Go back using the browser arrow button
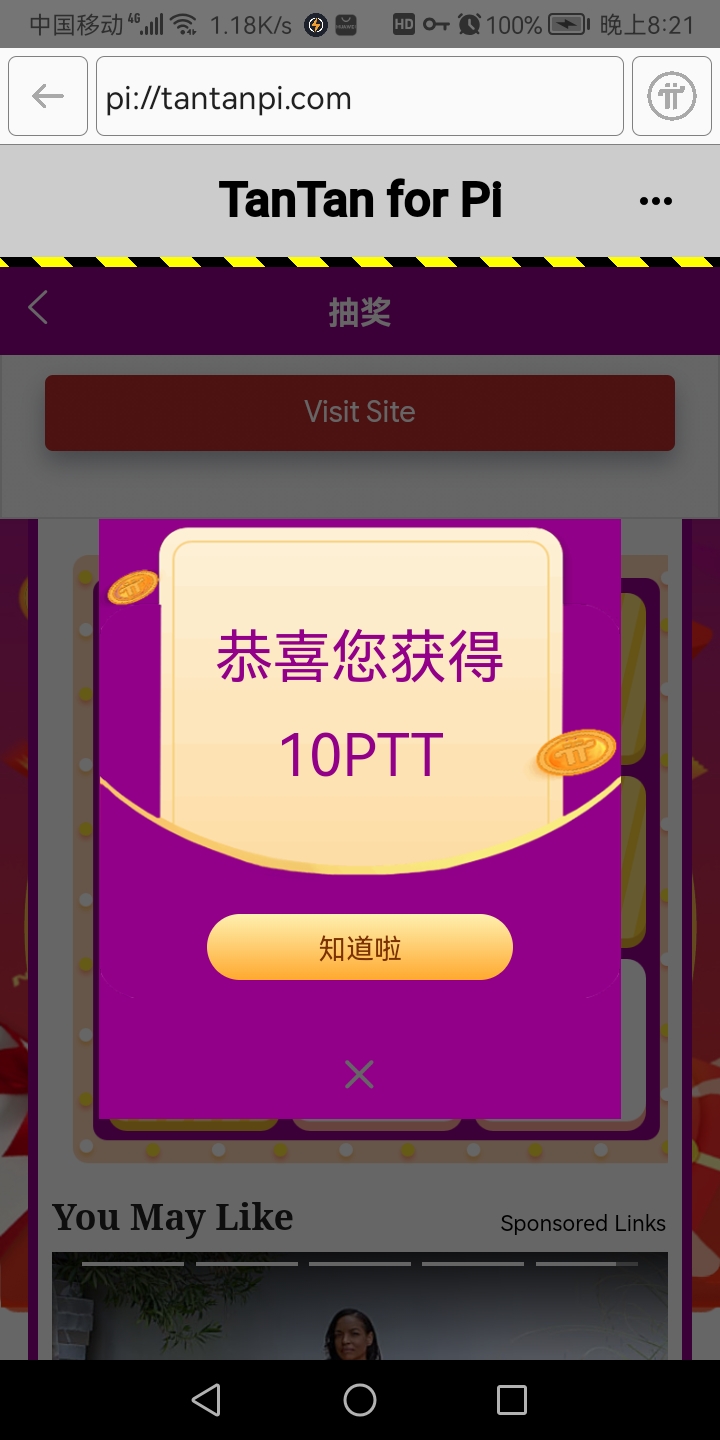The width and height of the screenshot is (720, 1440). click(x=48, y=97)
